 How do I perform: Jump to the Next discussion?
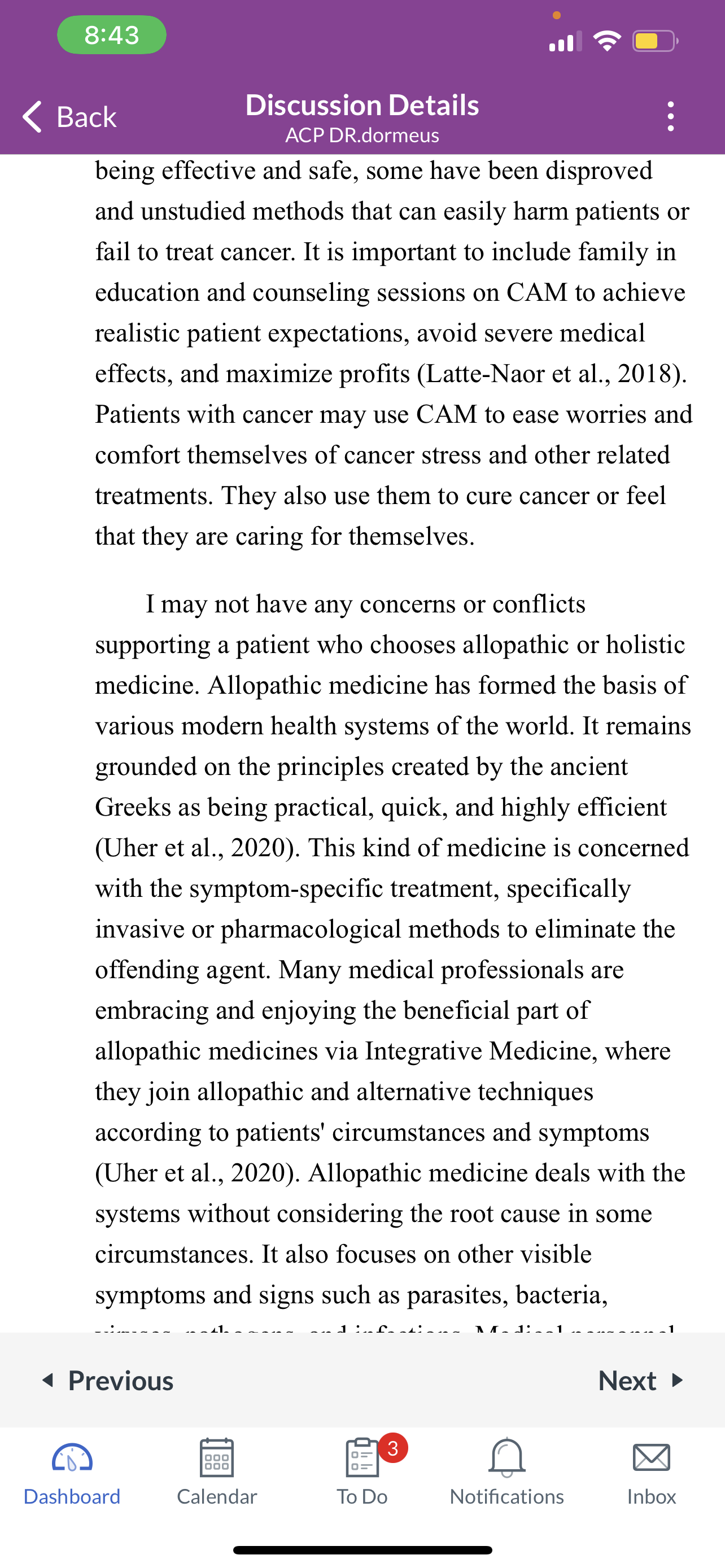[x=641, y=1380]
